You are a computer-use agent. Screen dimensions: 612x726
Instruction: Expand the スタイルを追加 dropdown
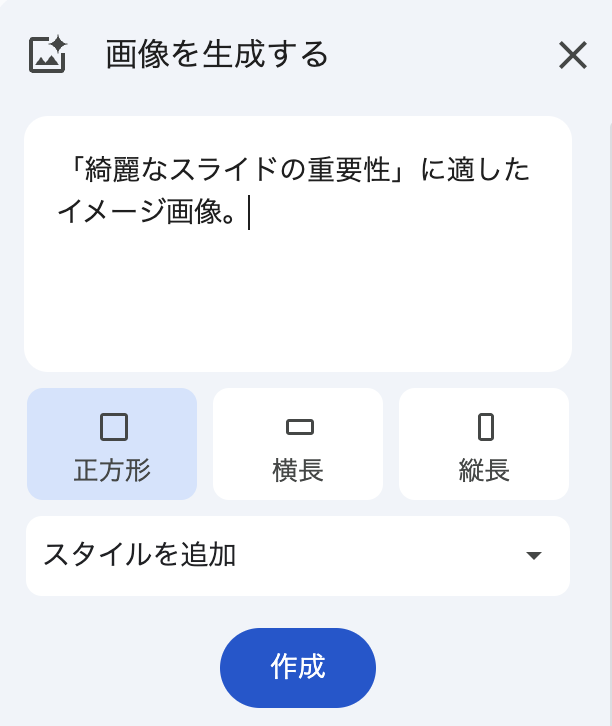point(297,555)
